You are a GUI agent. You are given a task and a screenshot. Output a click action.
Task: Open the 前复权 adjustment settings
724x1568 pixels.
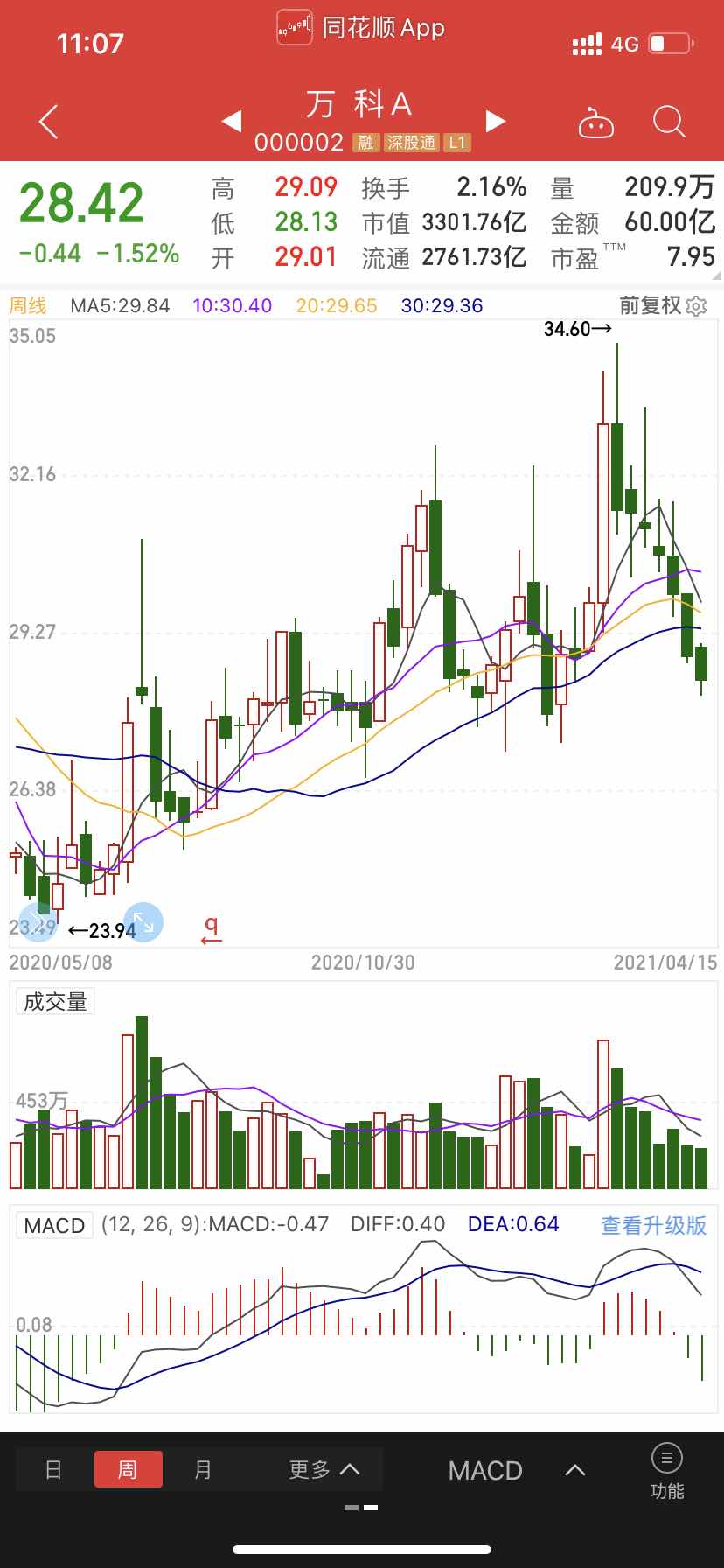(x=663, y=305)
